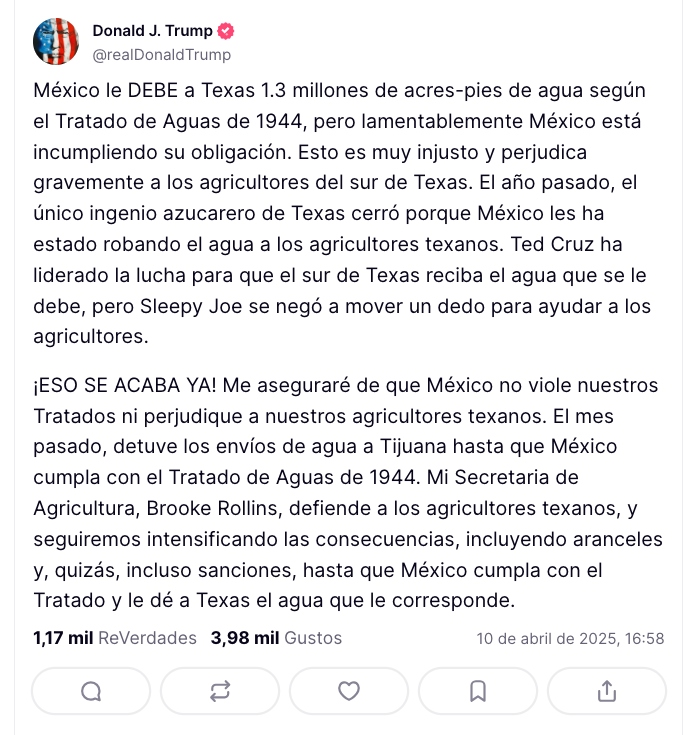
Task: Open Donald J. Trump's profile picture
Action: coord(56,42)
